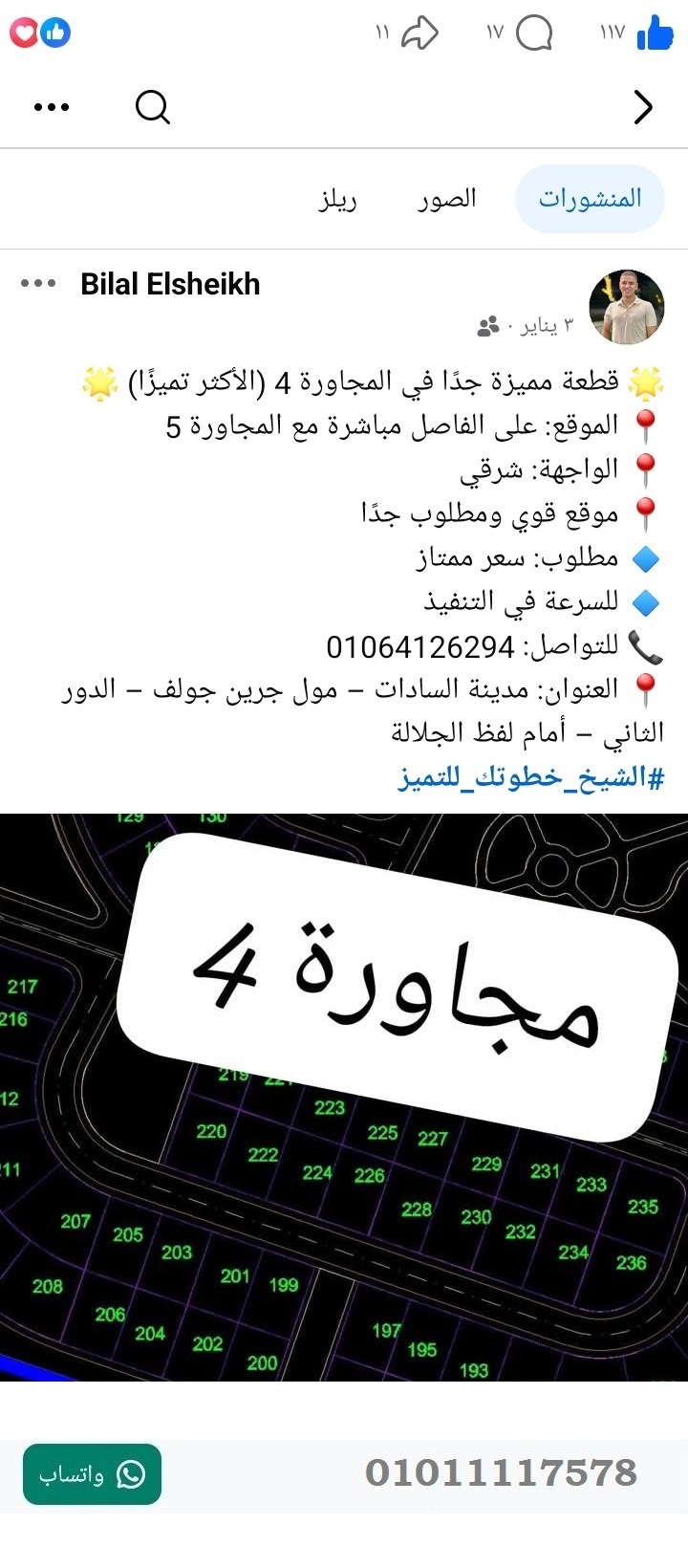Open the three-dot menu next to Bilal Elsheikh
The width and height of the screenshot is (688, 1568).
38,284
